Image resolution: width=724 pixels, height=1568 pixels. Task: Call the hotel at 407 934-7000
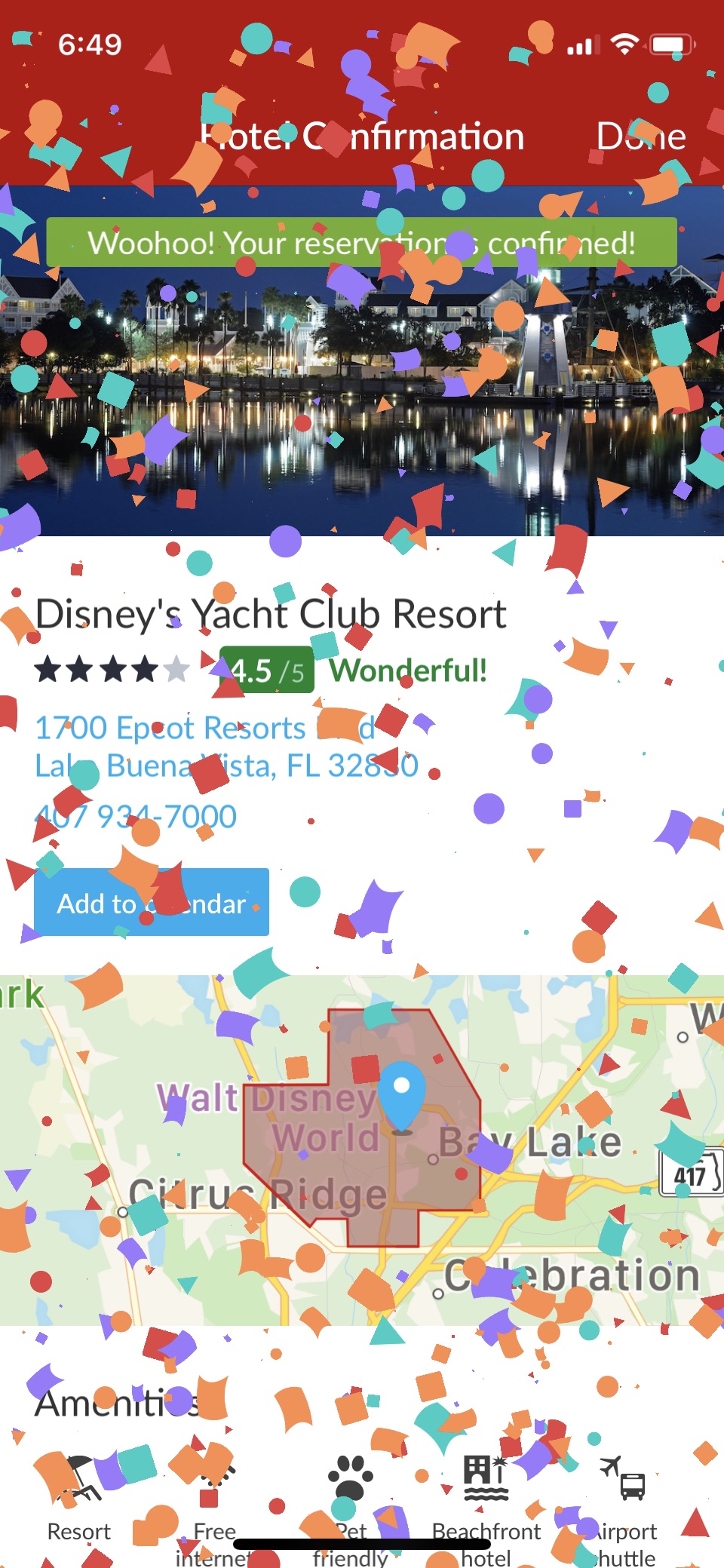coord(137,816)
